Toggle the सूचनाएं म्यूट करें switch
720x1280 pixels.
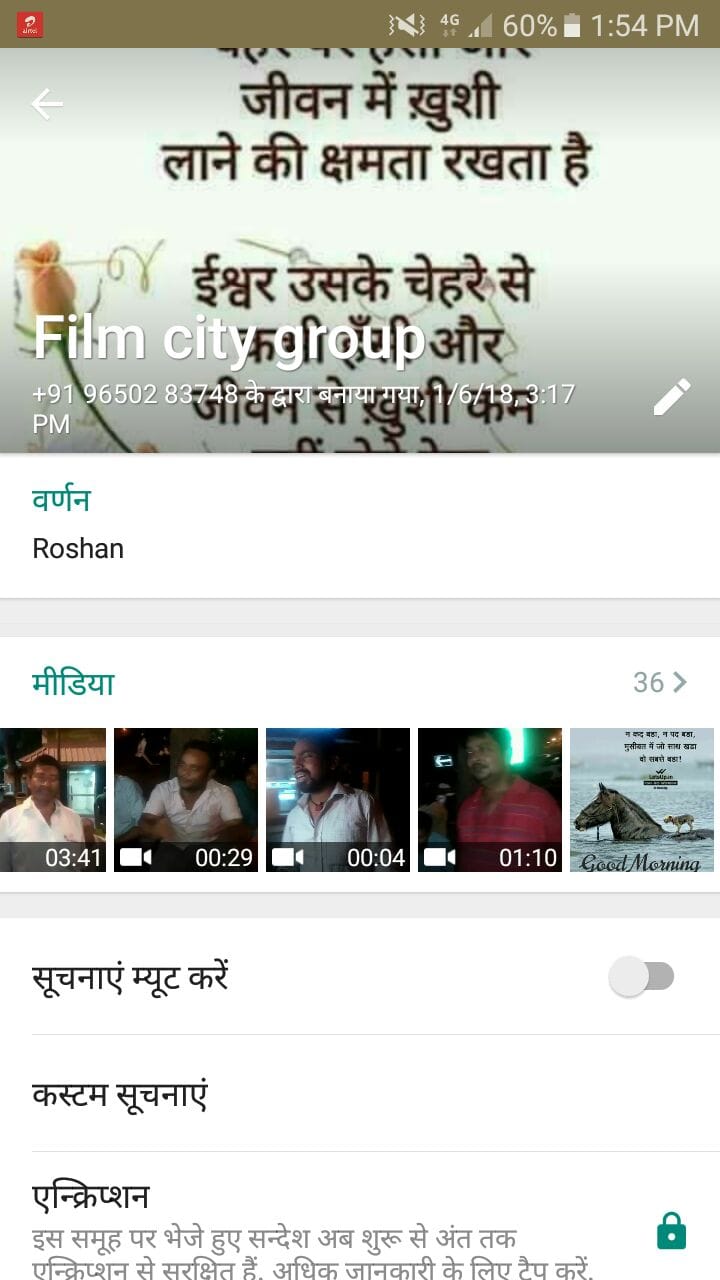[642, 976]
